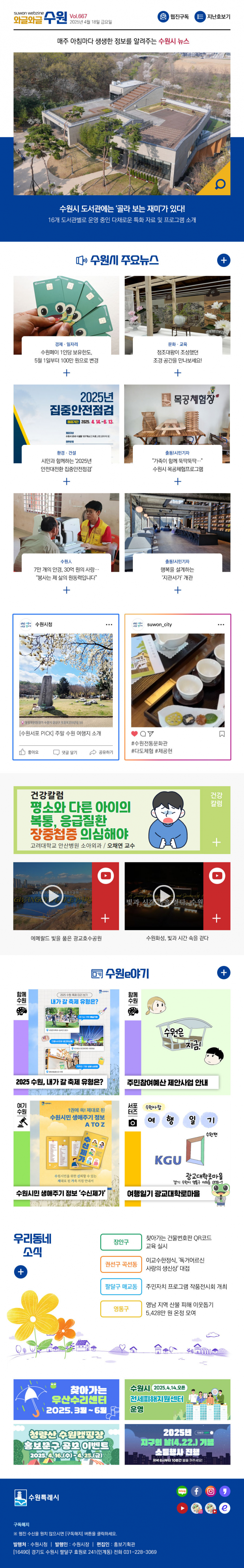Screen dimensions: 244x1568
Task: Open the 전세피해지원센터 운영 banner
Action: [177, 1399]
